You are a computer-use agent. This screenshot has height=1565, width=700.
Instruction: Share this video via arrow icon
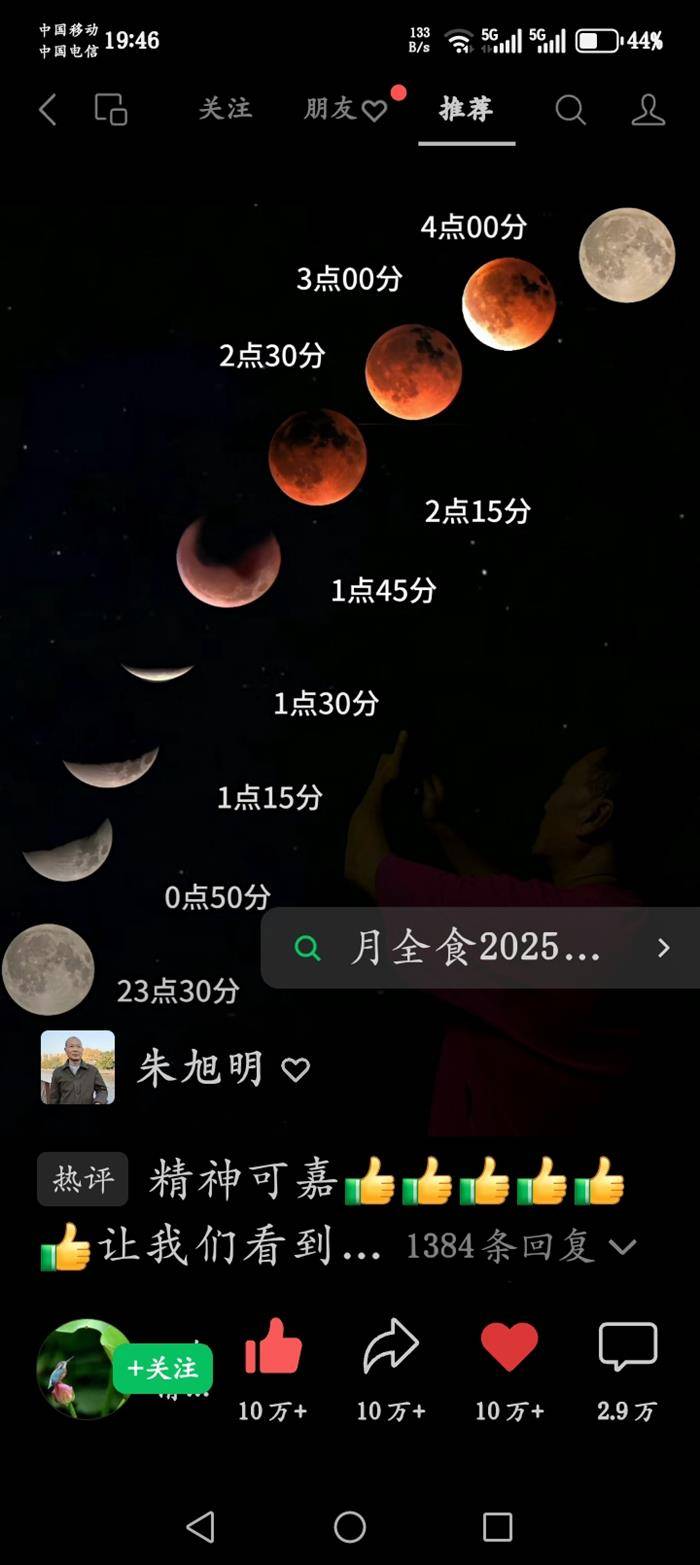coord(390,1347)
